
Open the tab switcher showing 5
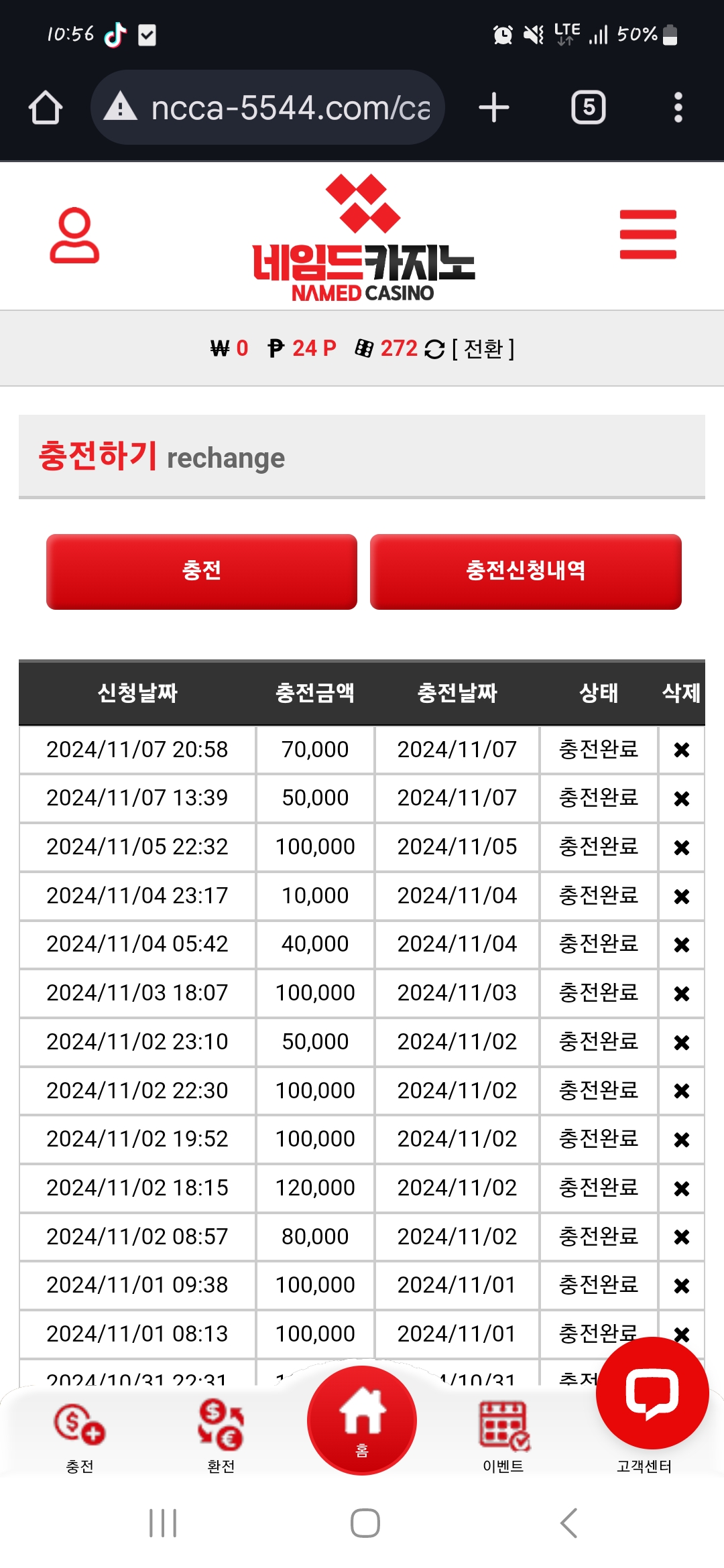click(589, 107)
